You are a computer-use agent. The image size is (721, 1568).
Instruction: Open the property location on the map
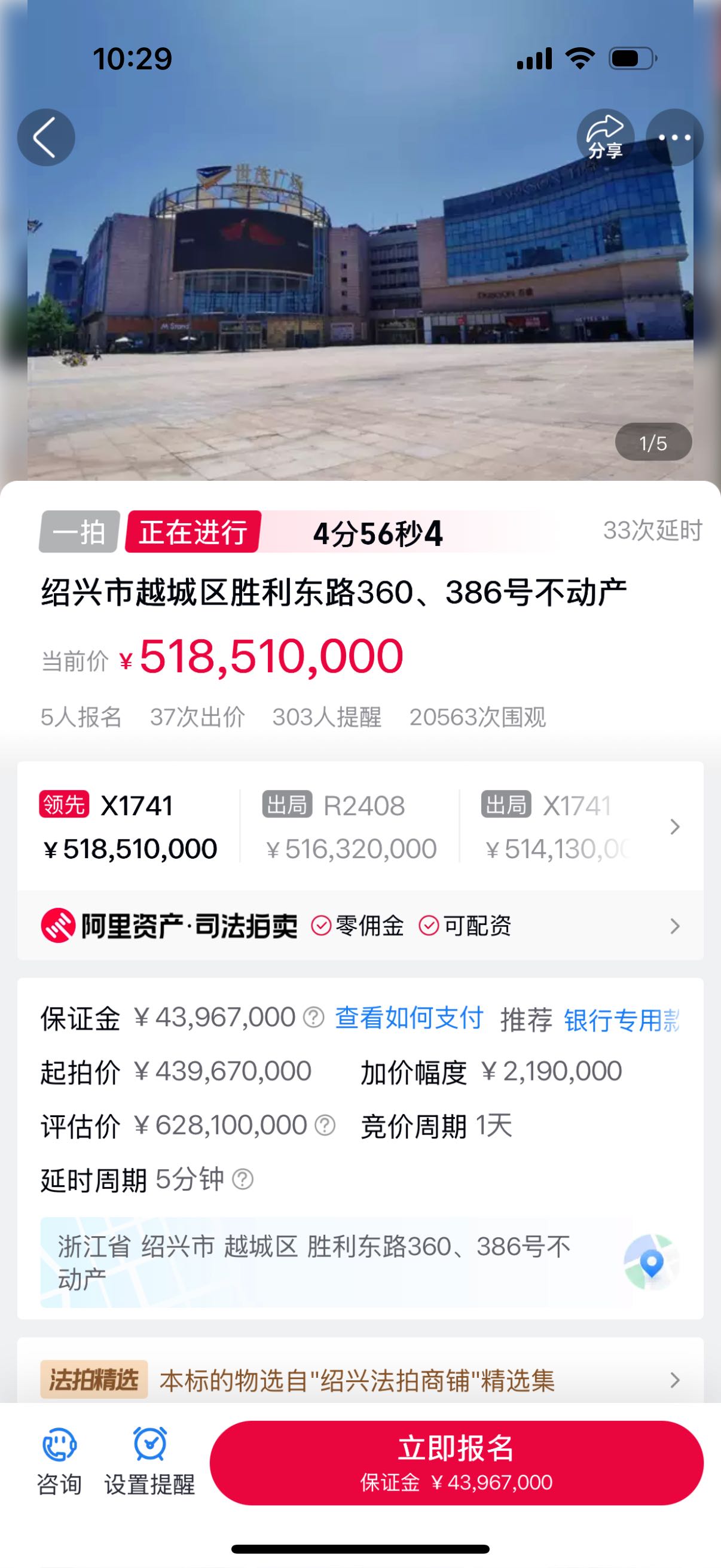[652, 1263]
